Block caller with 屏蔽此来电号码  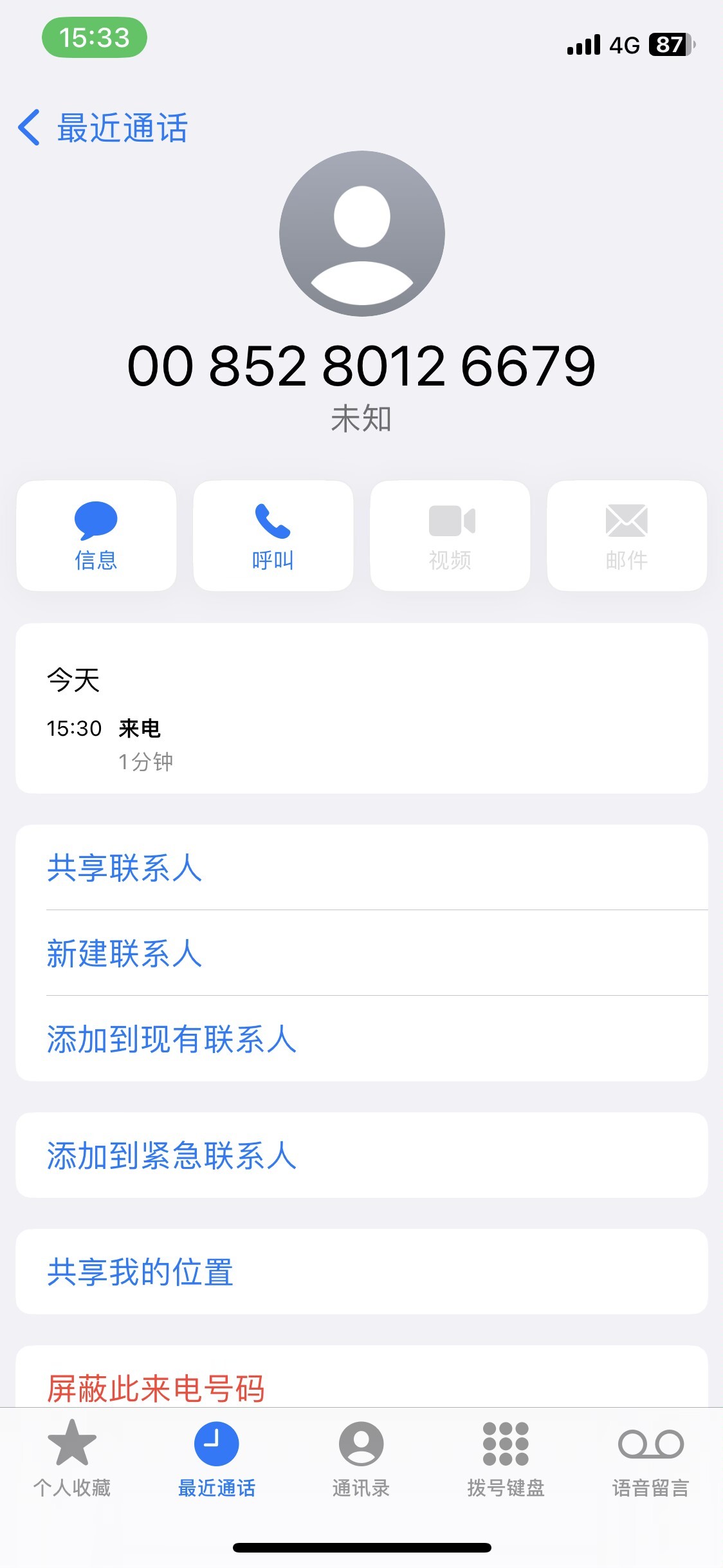[x=156, y=1387]
